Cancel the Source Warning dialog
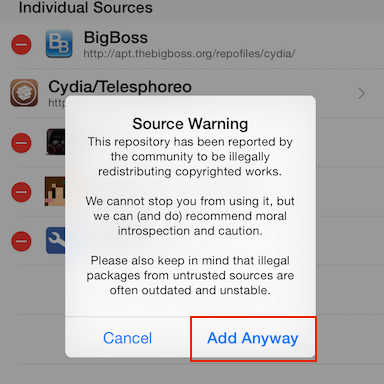384x384 pixels. coord(128,338)
